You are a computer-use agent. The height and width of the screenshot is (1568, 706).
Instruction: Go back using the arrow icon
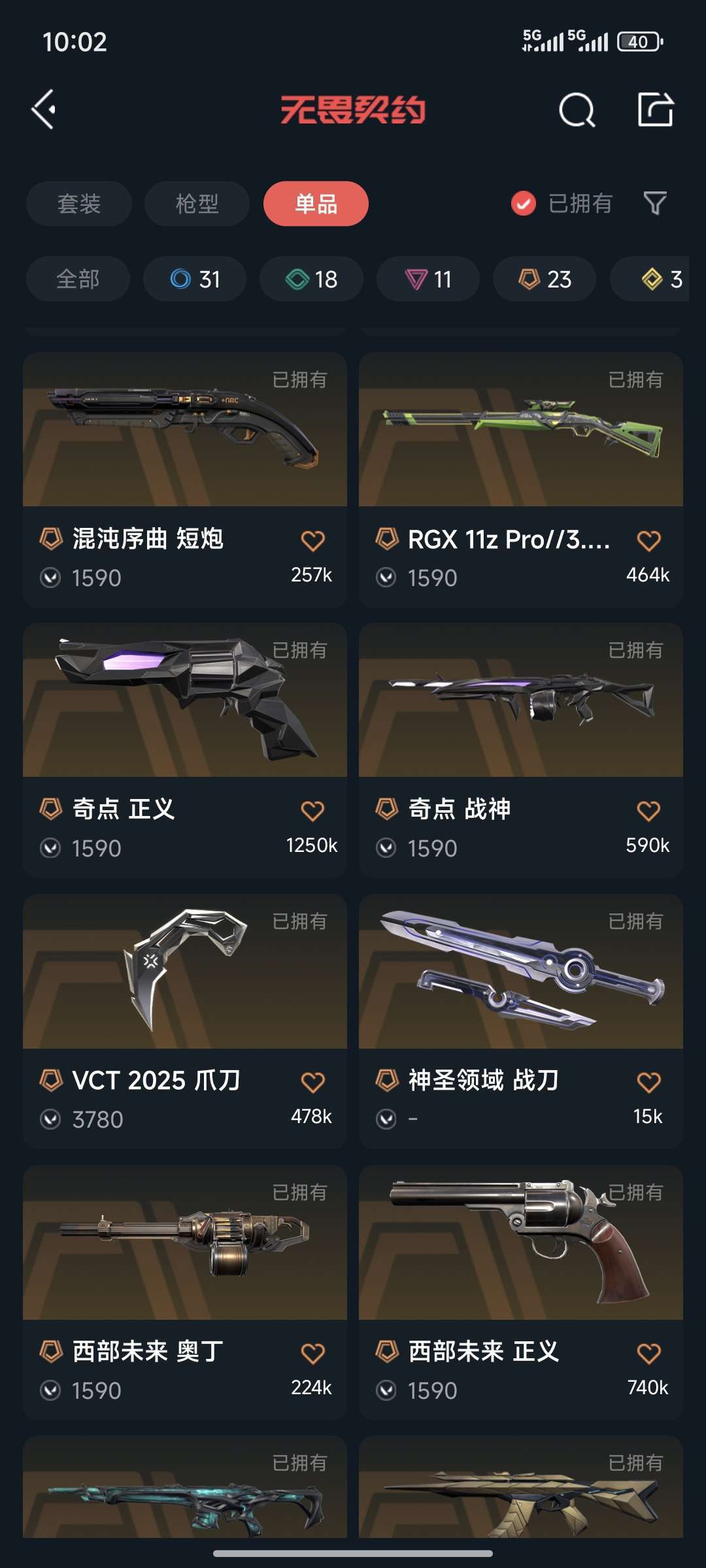(44, 109)
